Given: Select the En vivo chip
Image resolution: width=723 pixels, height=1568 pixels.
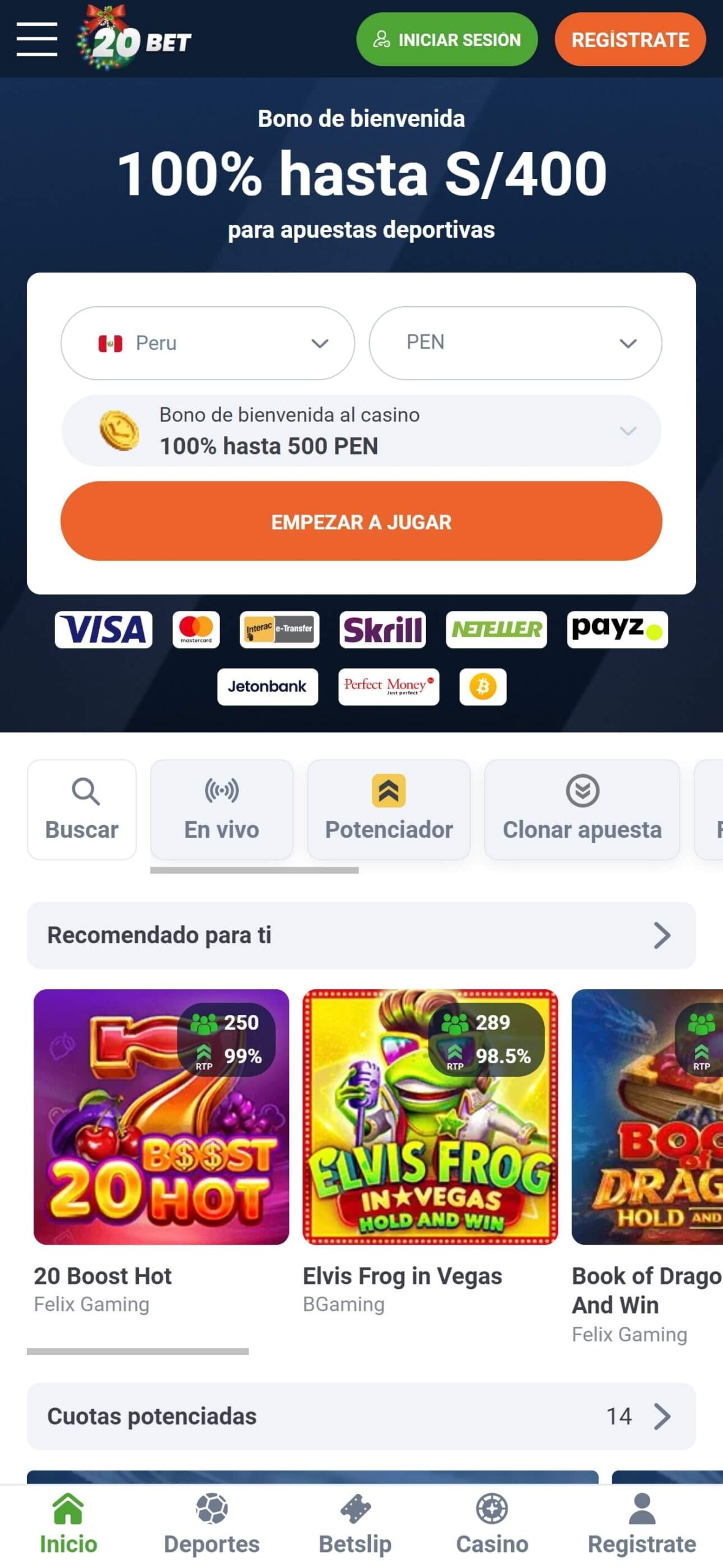Looking at the screenshot, I should tap(221, 809).
